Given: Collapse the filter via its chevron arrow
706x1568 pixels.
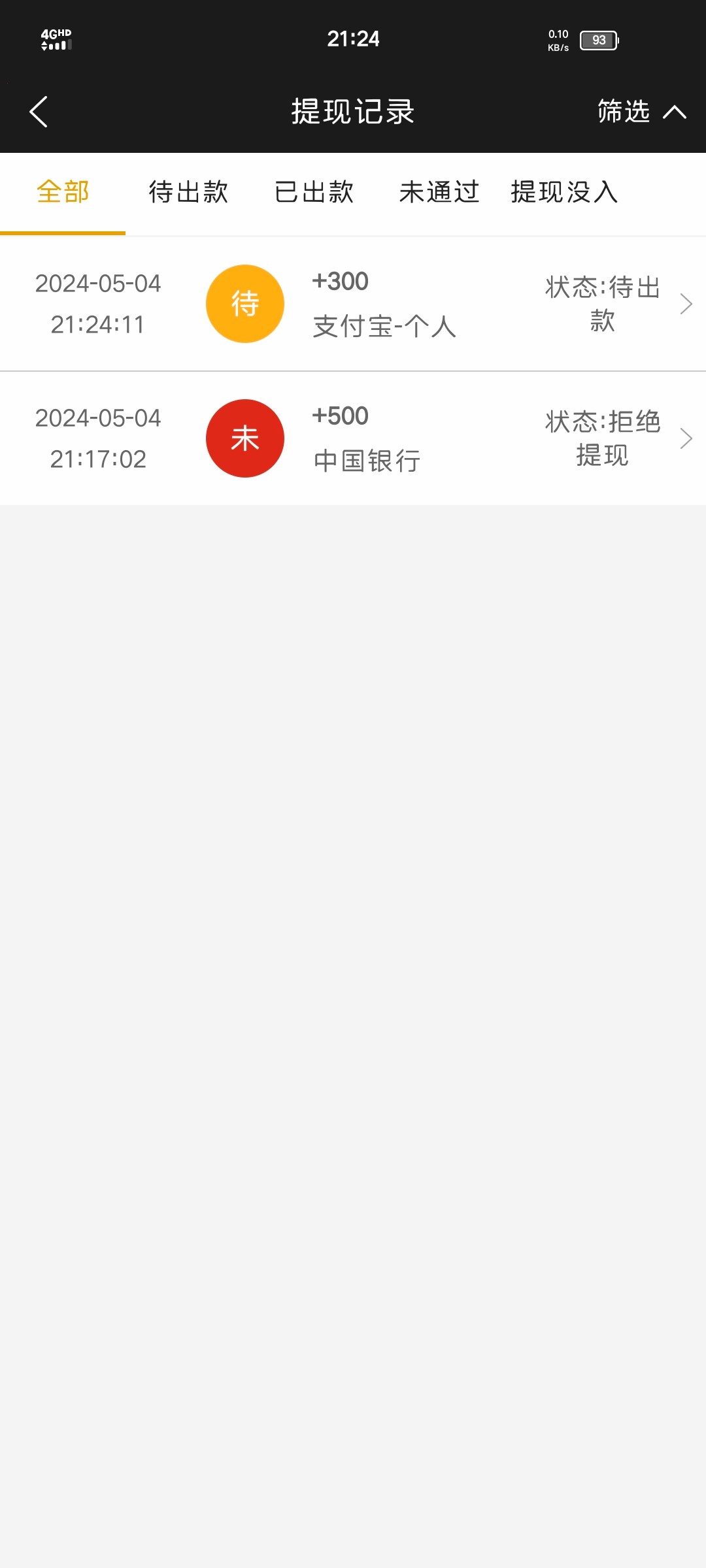Looking at the screenshot, I should click(x=674, y=112).
